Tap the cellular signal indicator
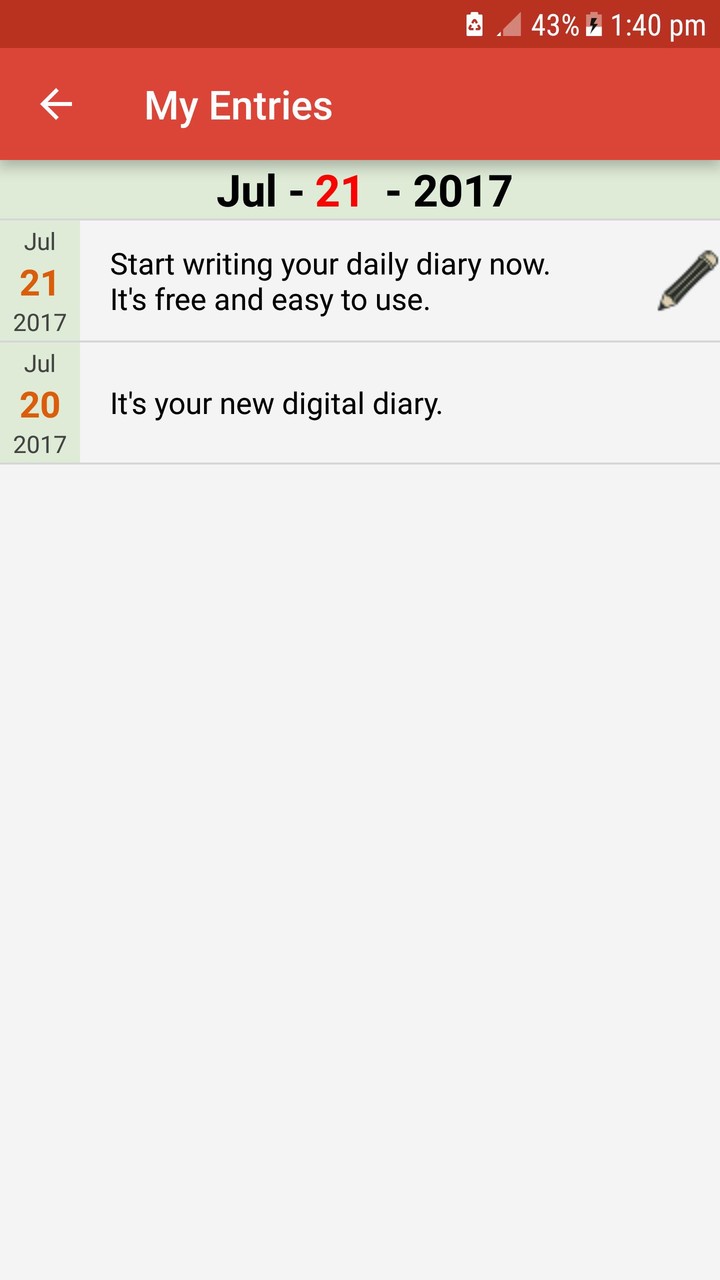The width and height of the screenshot is (720, 1280). pyautogui.click(x=510, y=25)
